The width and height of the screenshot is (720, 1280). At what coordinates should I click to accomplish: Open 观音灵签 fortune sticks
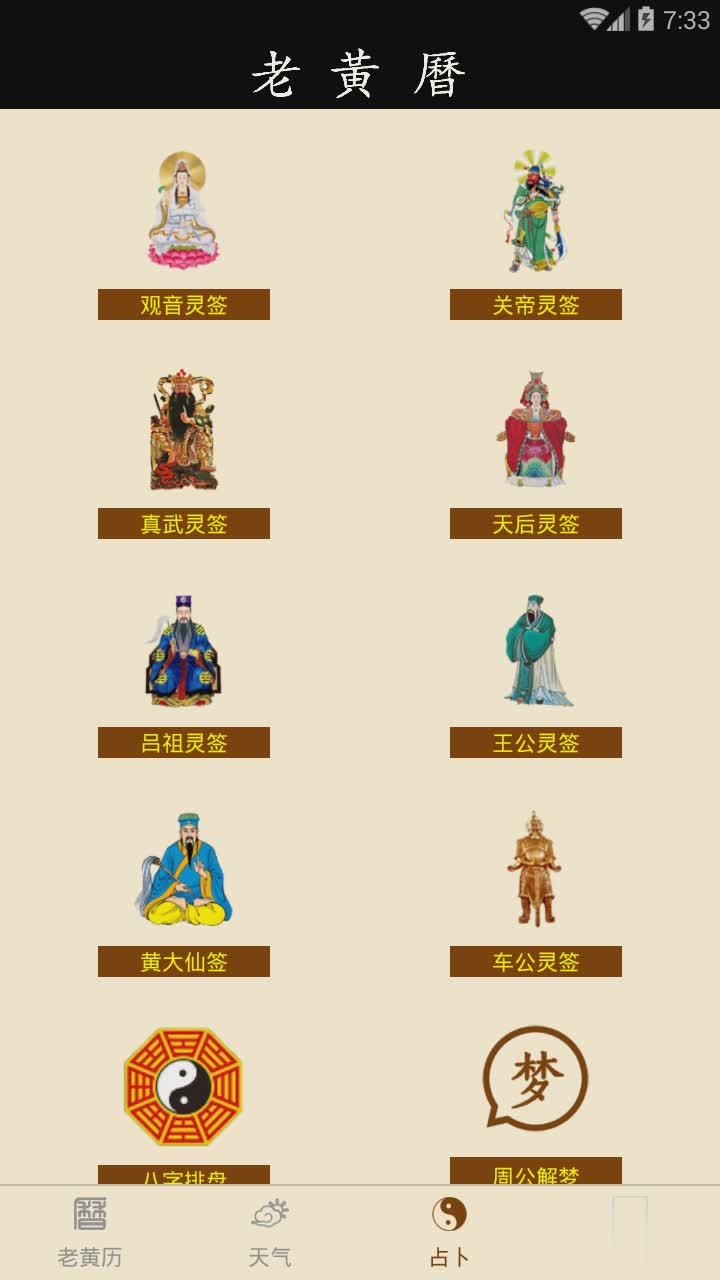click(x=184, y=304)
